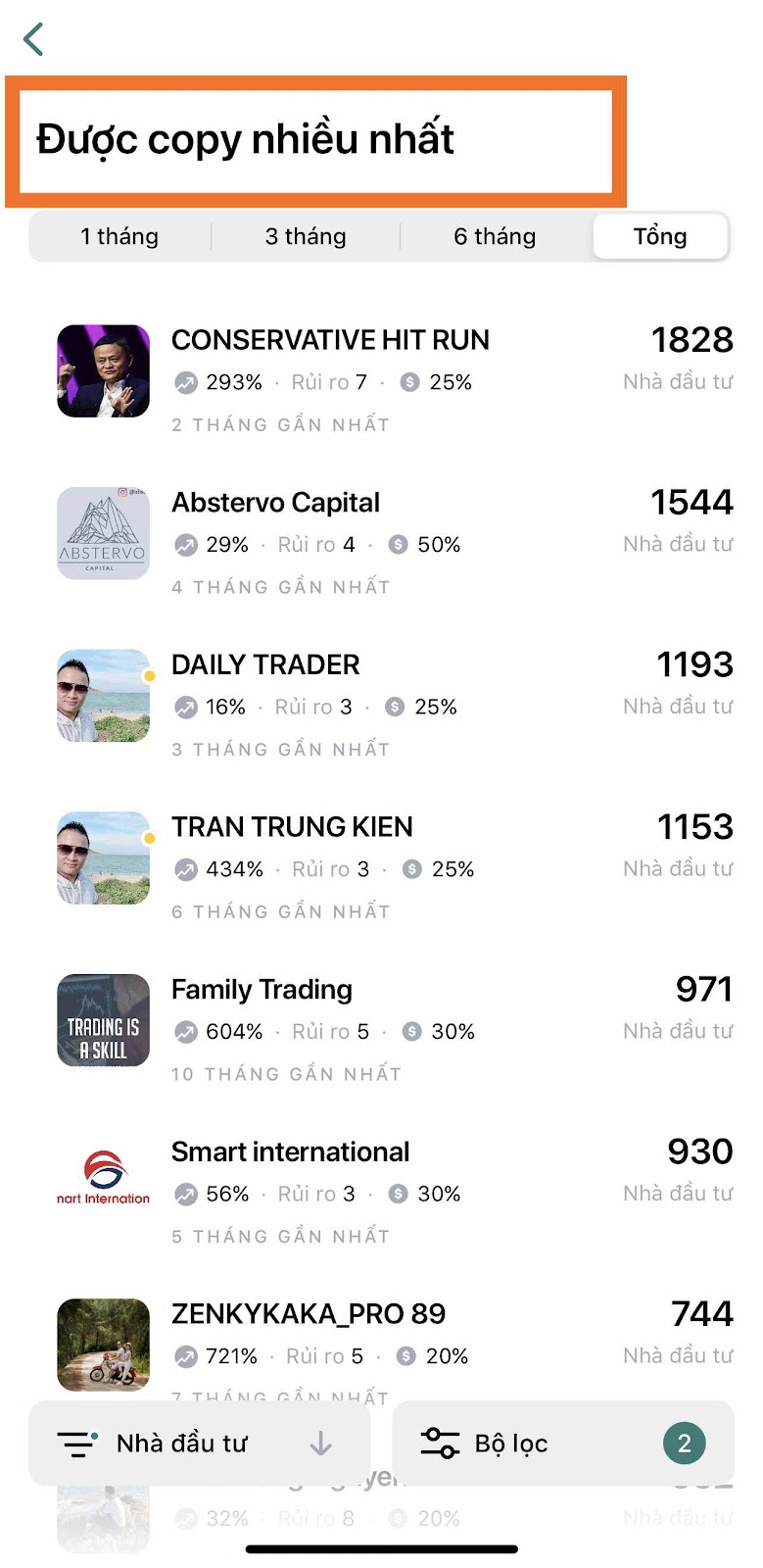Open Abstervo Capital strategy

pos(395,540)
